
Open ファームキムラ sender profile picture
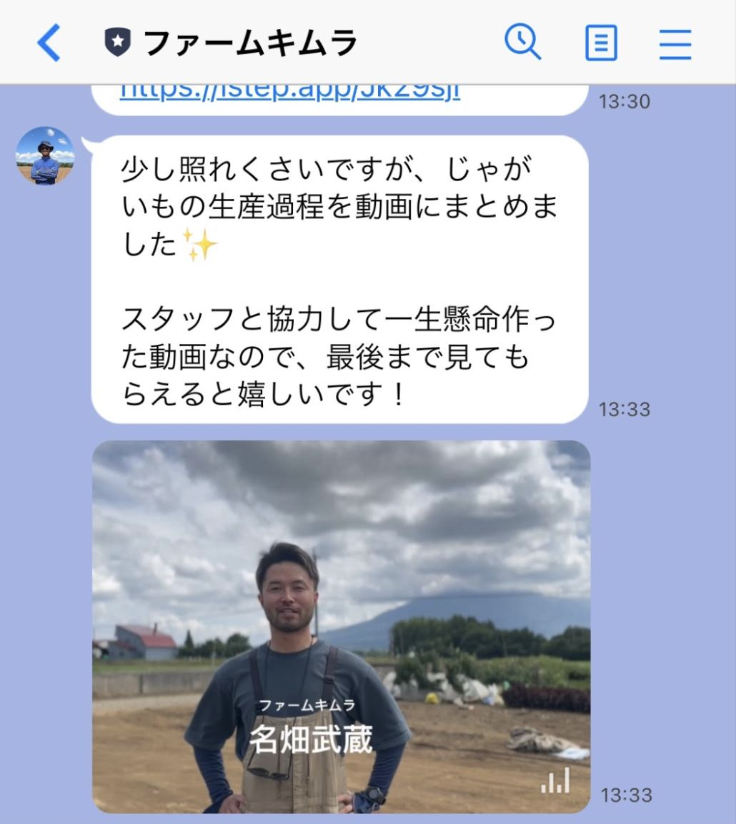(45, 156)
